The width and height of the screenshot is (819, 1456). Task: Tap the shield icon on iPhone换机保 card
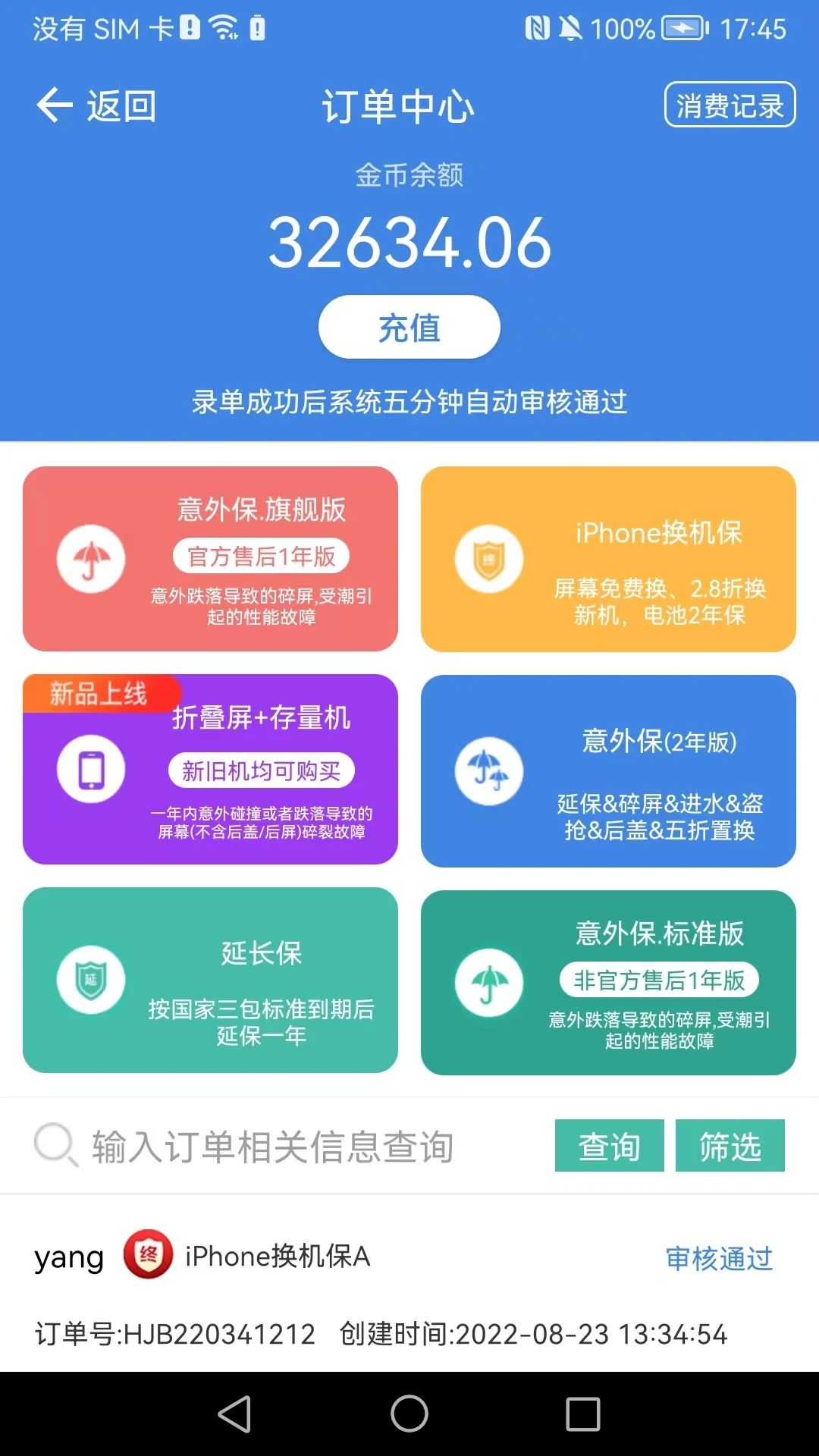tap(489, 558)
